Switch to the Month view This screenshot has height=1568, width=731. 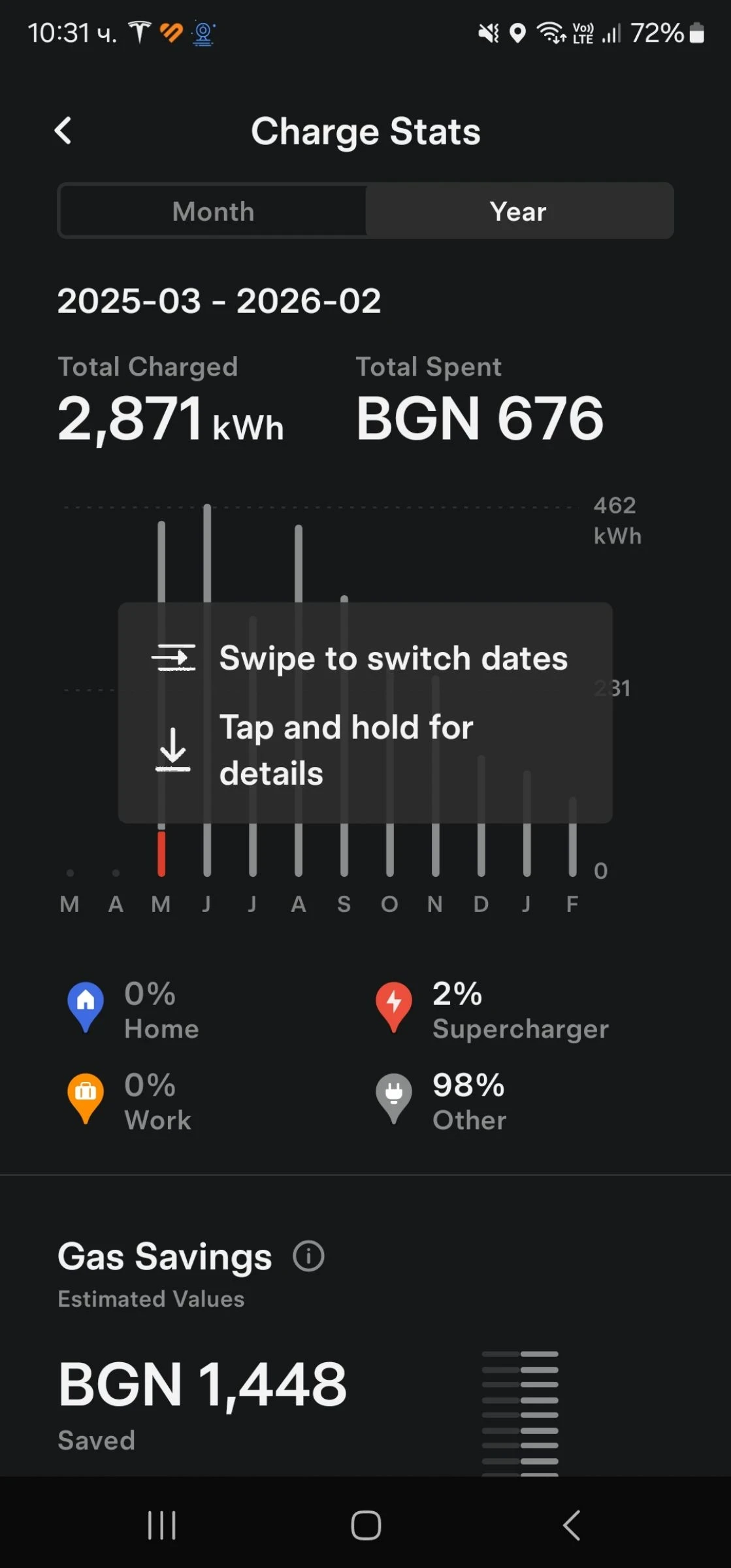coord(213,212)
